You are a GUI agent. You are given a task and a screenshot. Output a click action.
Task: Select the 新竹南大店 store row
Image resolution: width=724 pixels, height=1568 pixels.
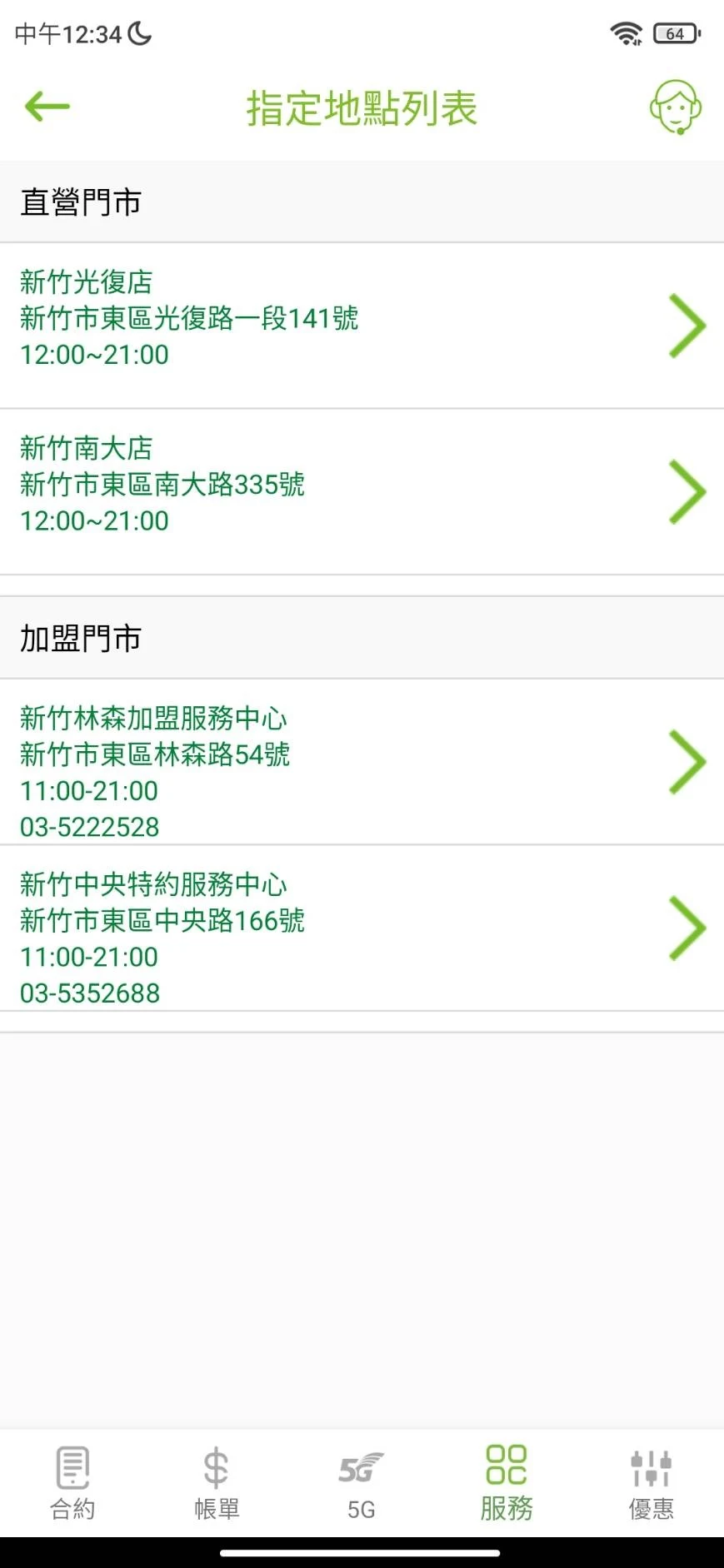pos(362,491)
